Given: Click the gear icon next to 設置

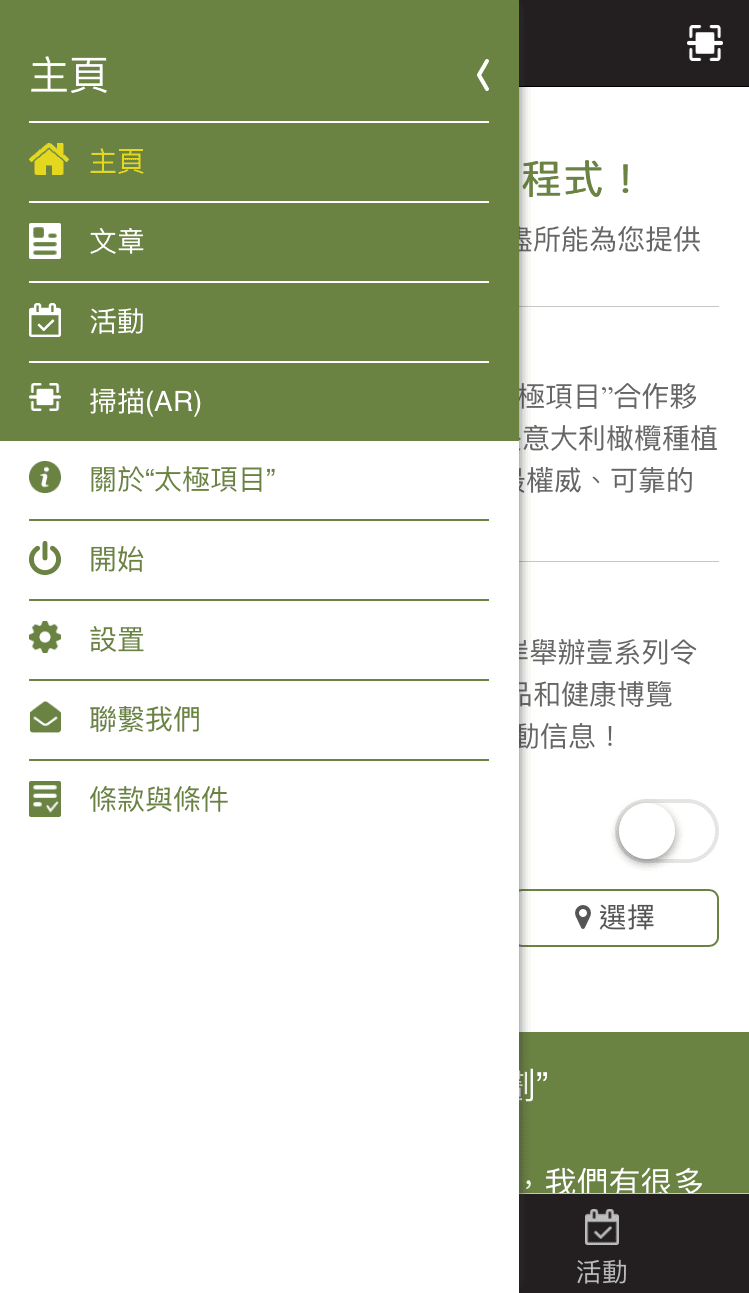Looking at the screenshot, I should pyautogui.click(x=44, y=638).
